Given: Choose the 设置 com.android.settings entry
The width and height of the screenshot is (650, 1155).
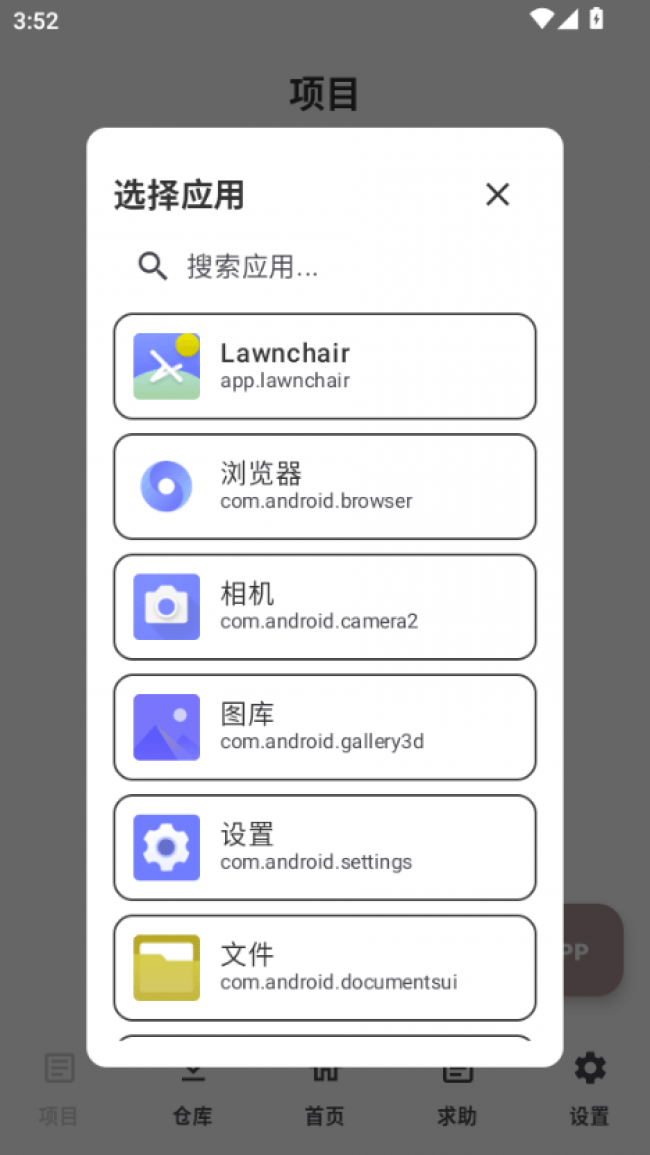Looking at the screenshot, I should pyautogui.click(x=325, y=847).
